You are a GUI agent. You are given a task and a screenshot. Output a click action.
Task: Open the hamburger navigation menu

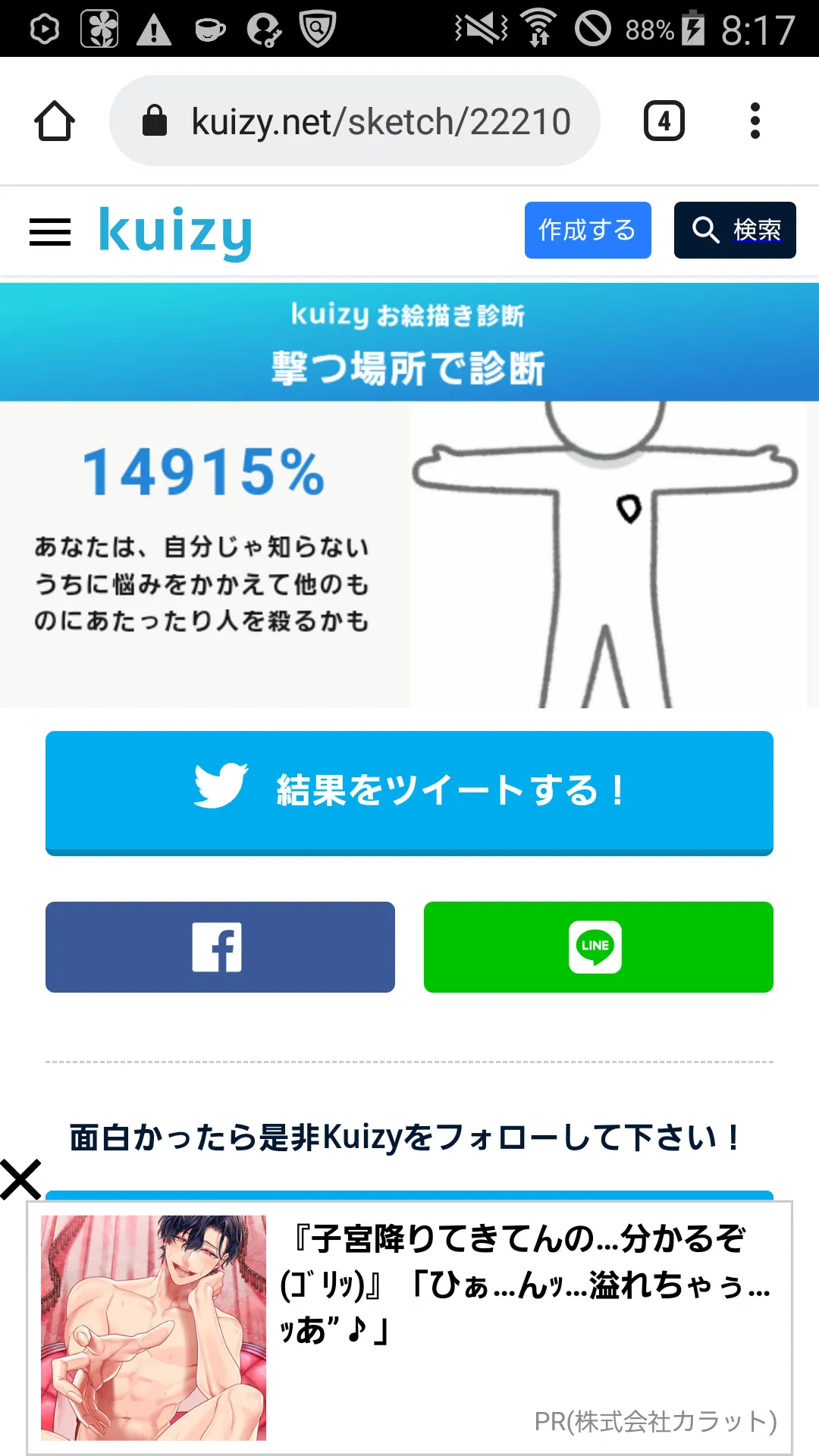pyautogui.click(x=50, y=232)
